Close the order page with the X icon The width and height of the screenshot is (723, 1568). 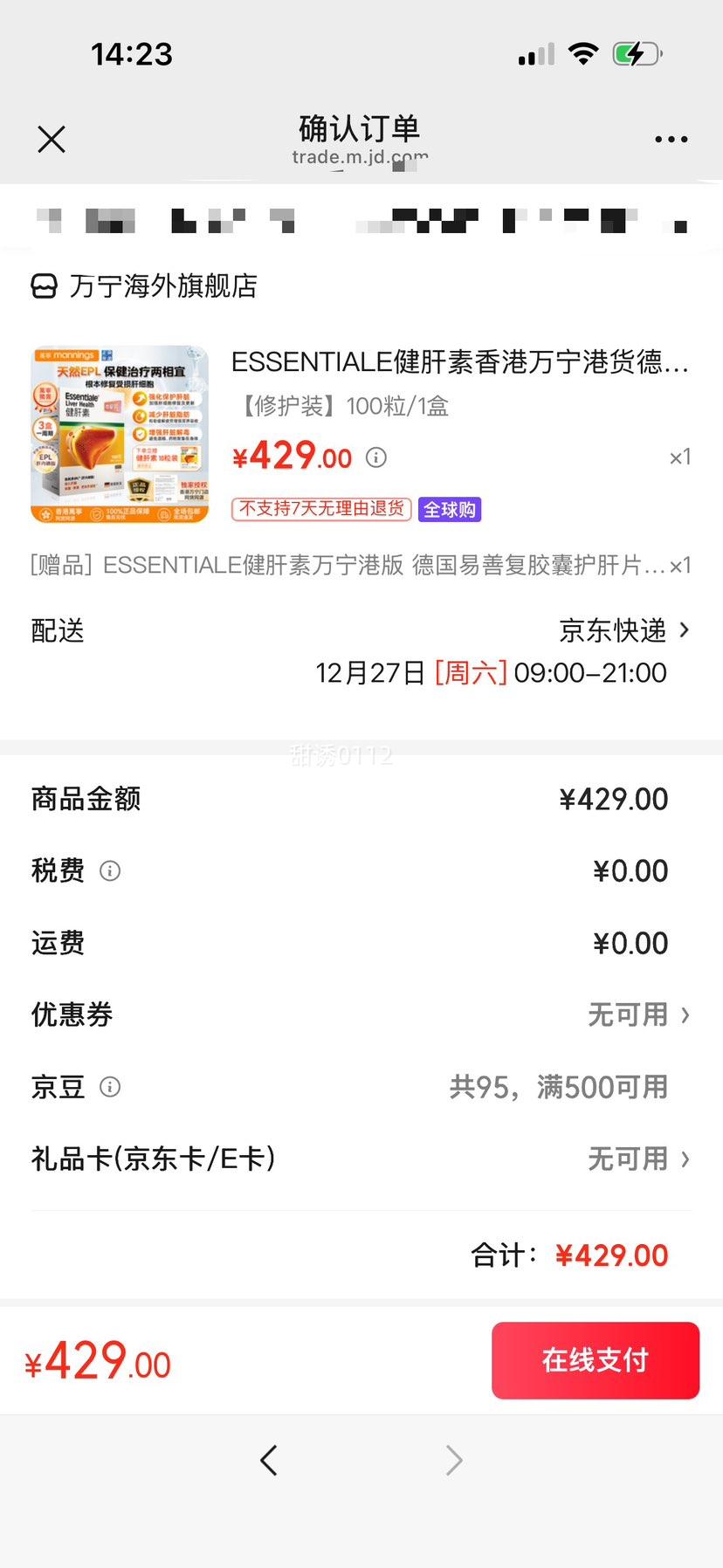pyautogui.click(x=51, y=139)
